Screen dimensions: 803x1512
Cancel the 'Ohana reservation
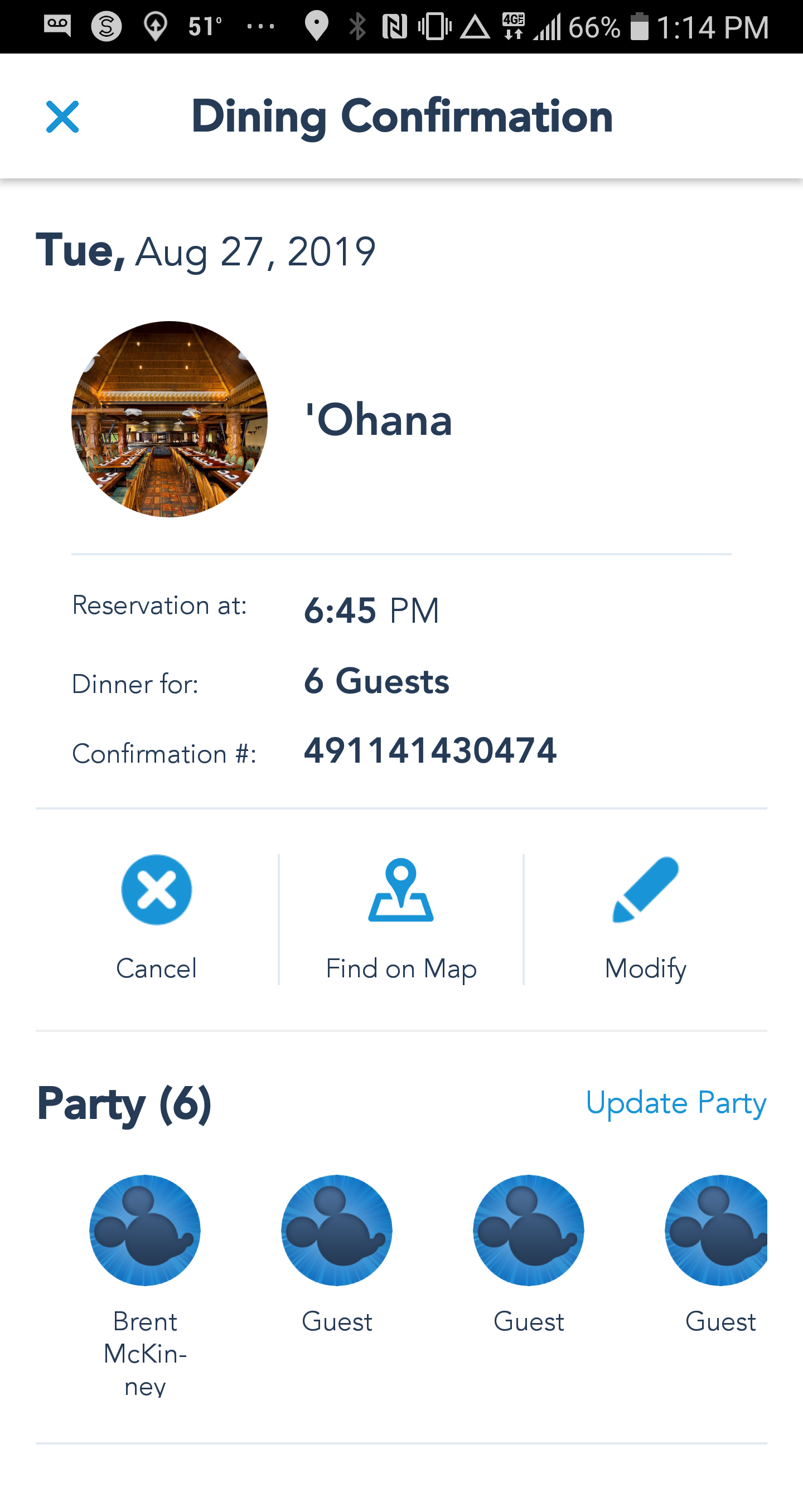pyautogui.click(x=156, y=917)
